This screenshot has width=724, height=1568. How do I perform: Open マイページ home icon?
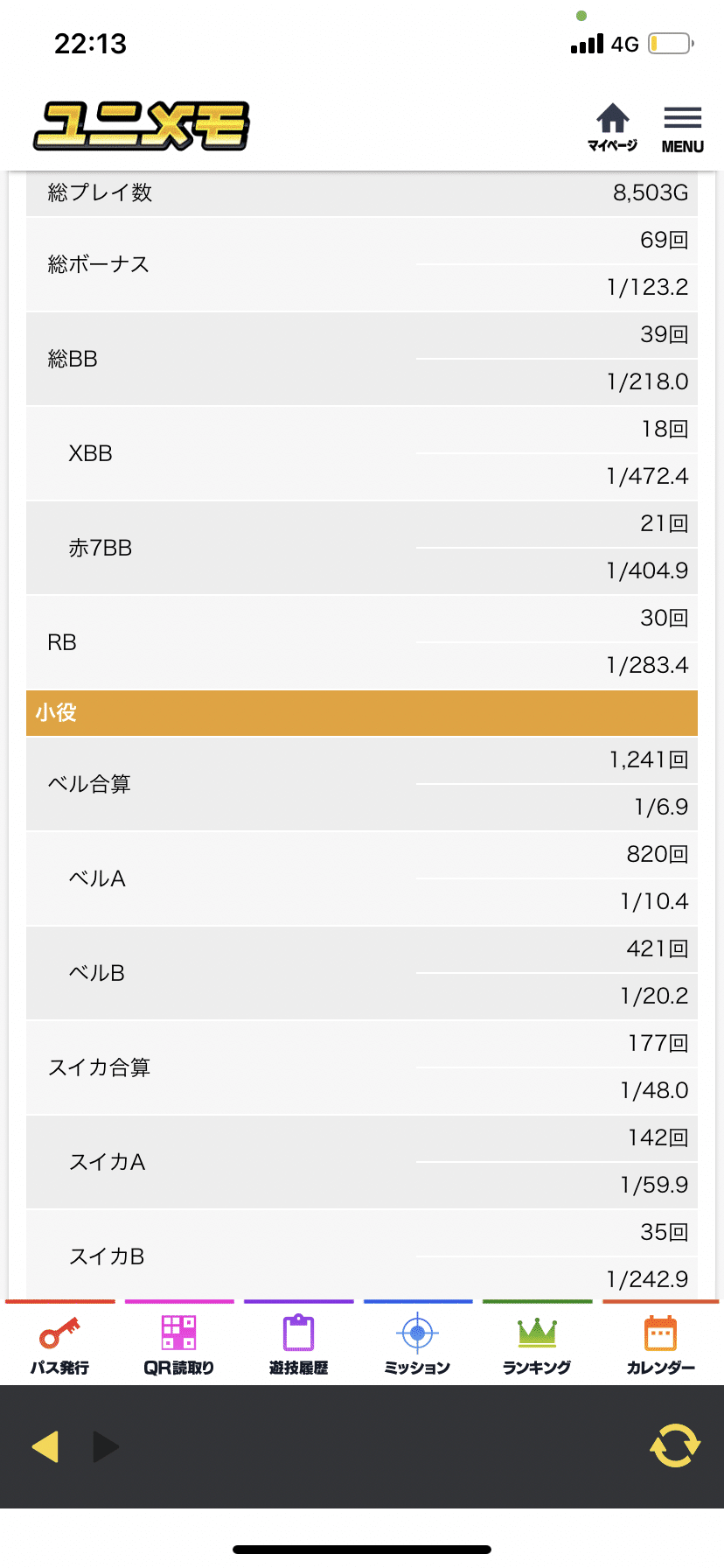click(x=612, y=127)
